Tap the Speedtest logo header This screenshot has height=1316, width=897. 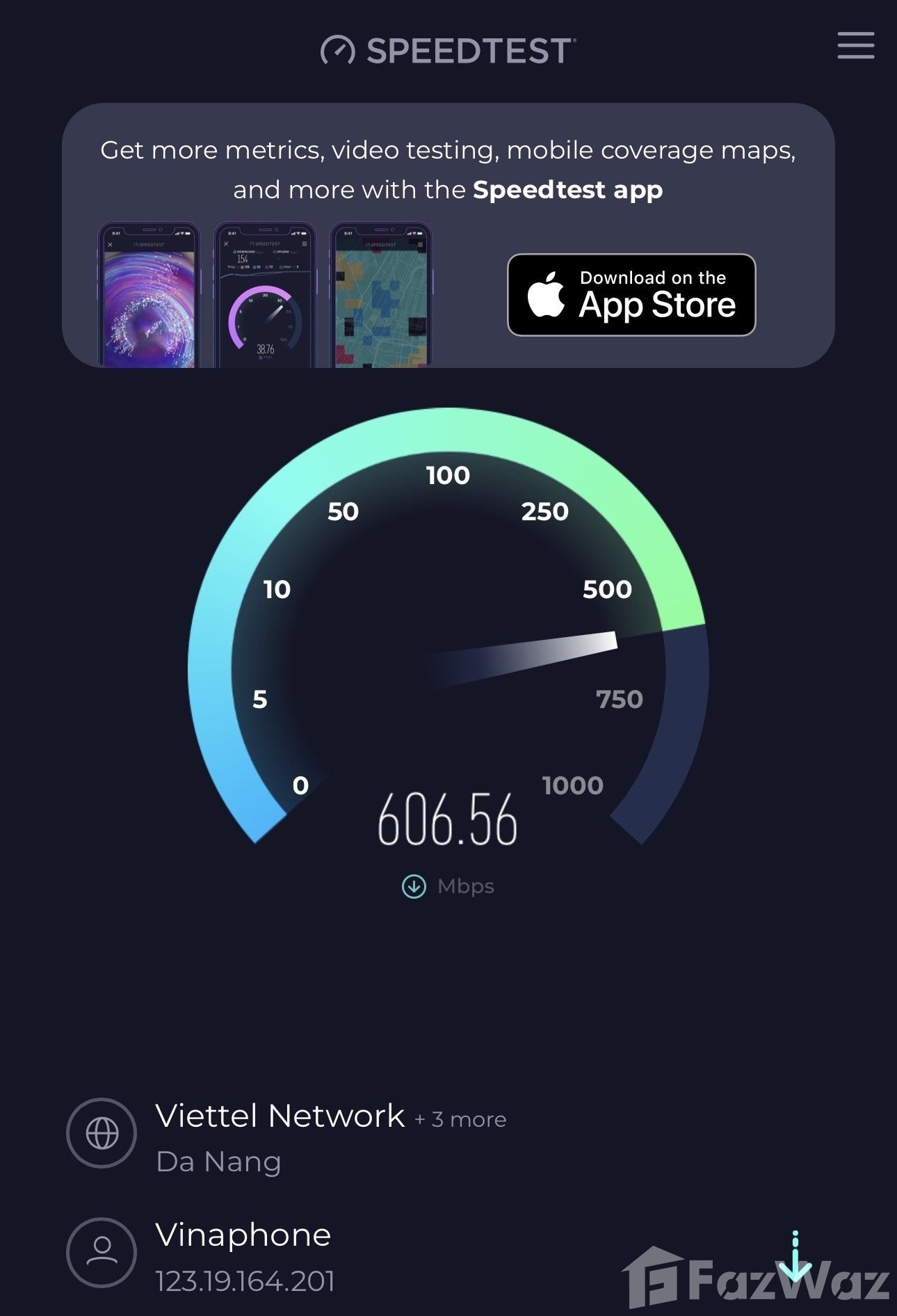click(448, 50)
